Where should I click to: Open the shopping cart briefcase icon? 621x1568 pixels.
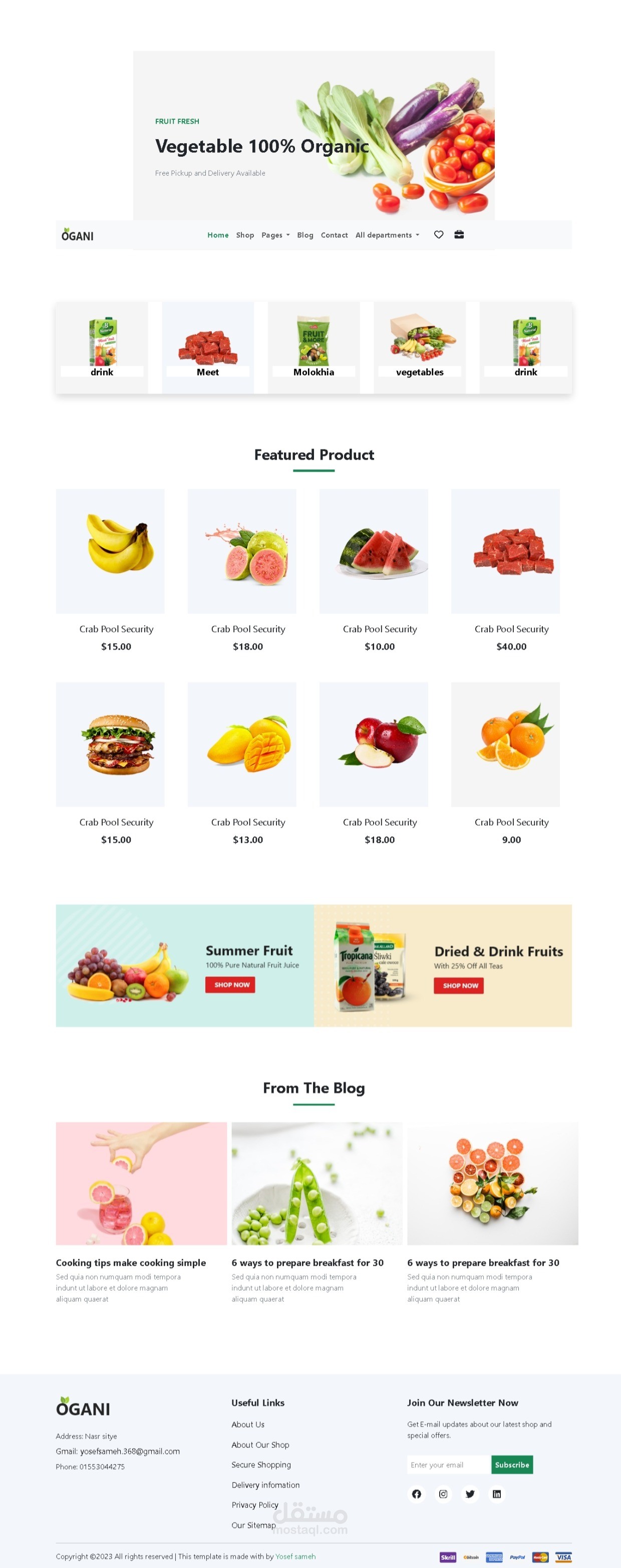coord(459,235)
